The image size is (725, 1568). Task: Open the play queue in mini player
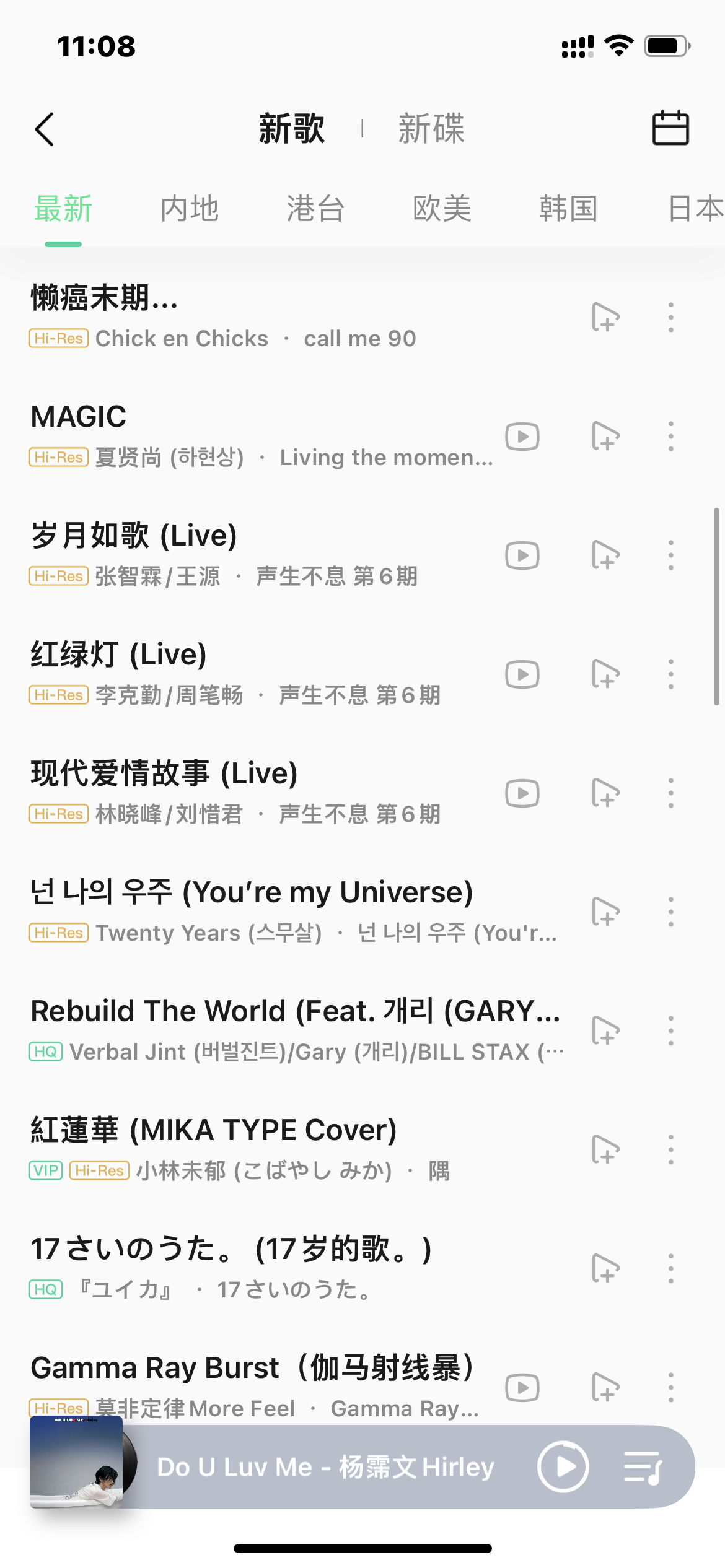(643, 1467)
